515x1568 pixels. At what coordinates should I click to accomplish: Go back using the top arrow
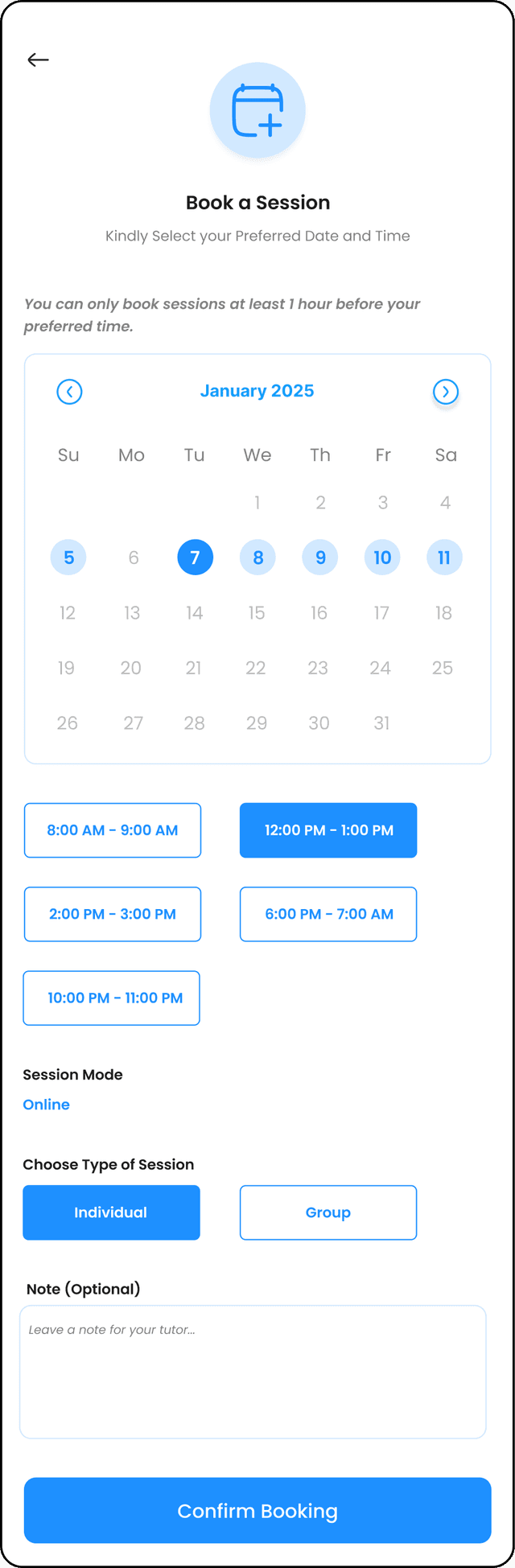click(38, 60)
